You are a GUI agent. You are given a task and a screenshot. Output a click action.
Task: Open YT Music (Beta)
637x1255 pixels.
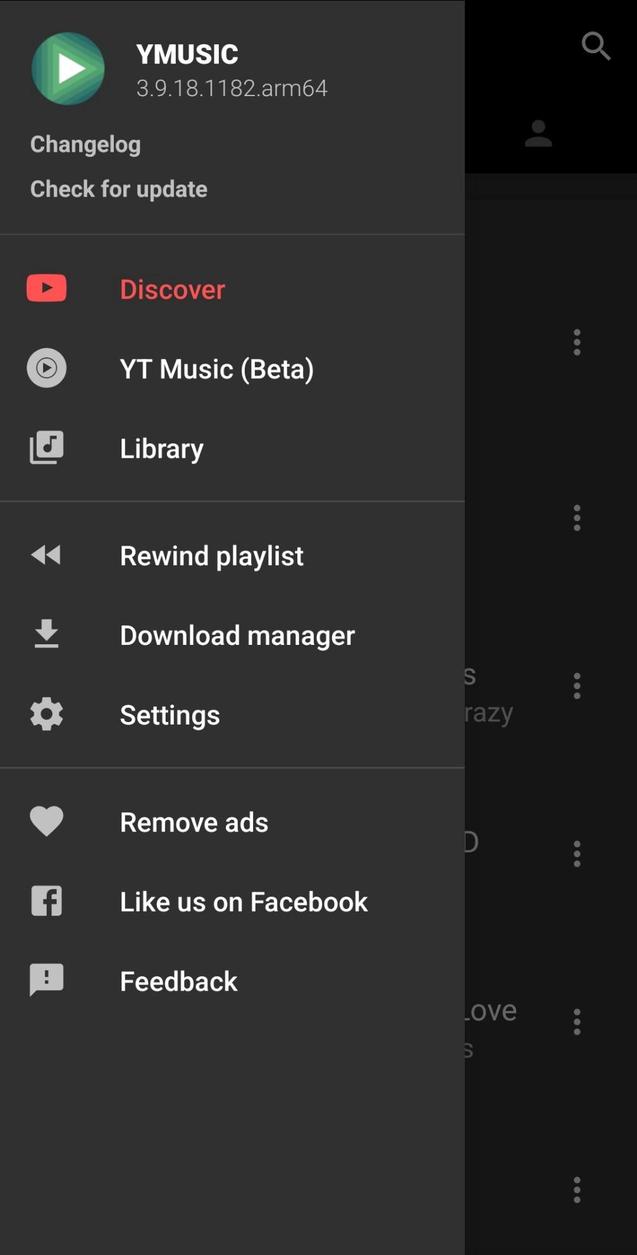[216, 369]
